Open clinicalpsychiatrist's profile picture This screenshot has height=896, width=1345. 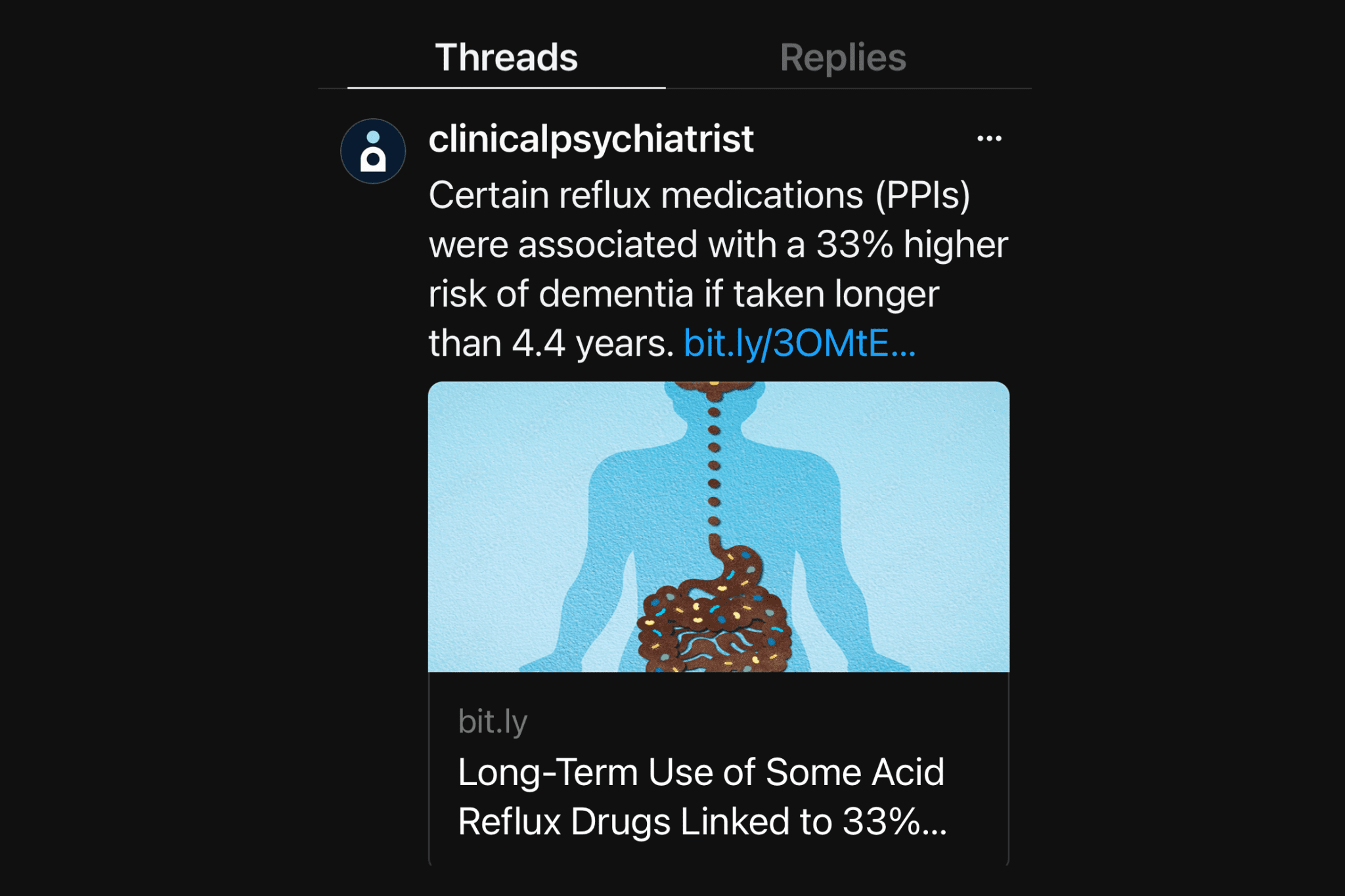373,151
